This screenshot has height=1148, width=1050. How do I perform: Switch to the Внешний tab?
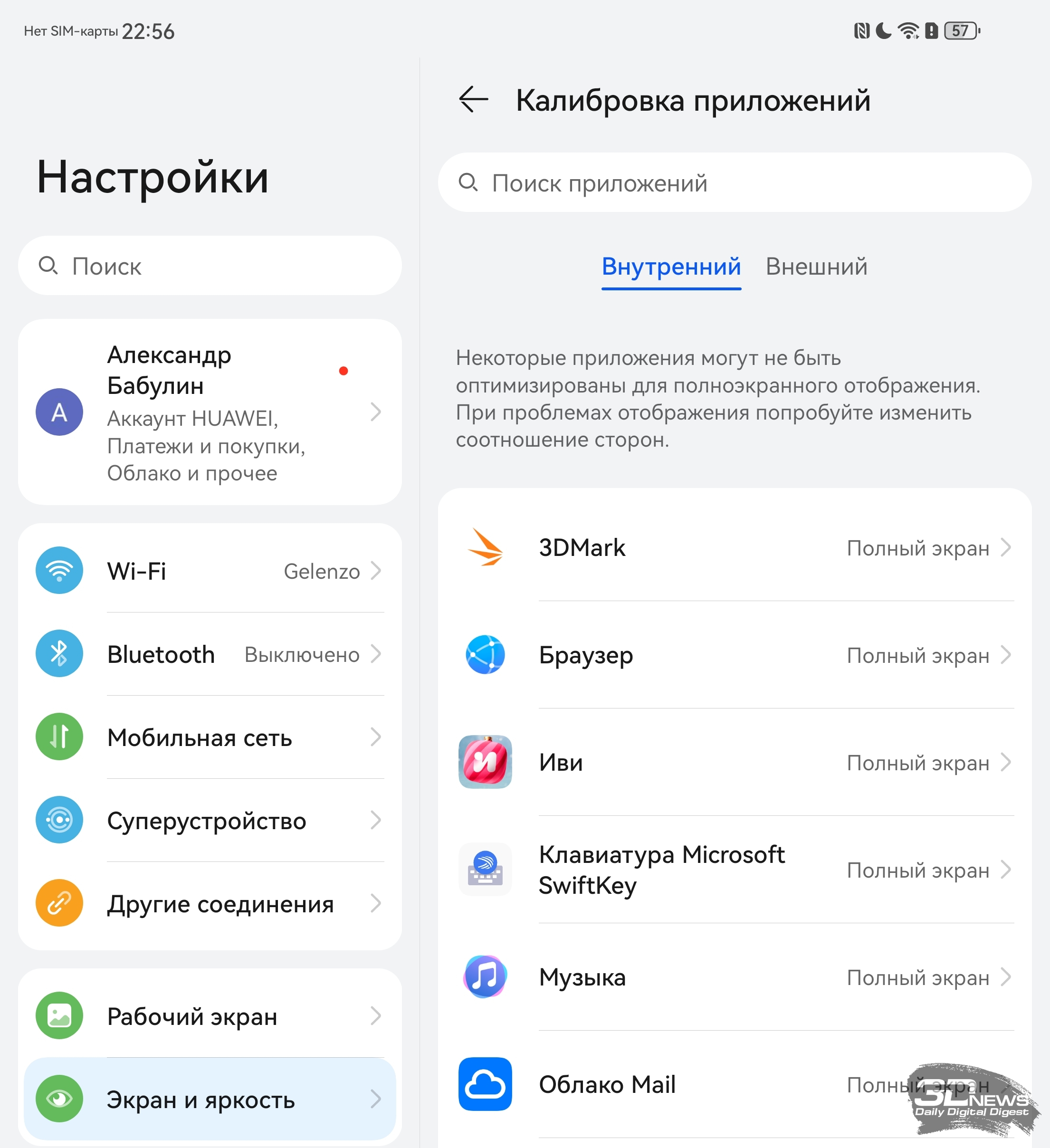[x=816, y=267]
